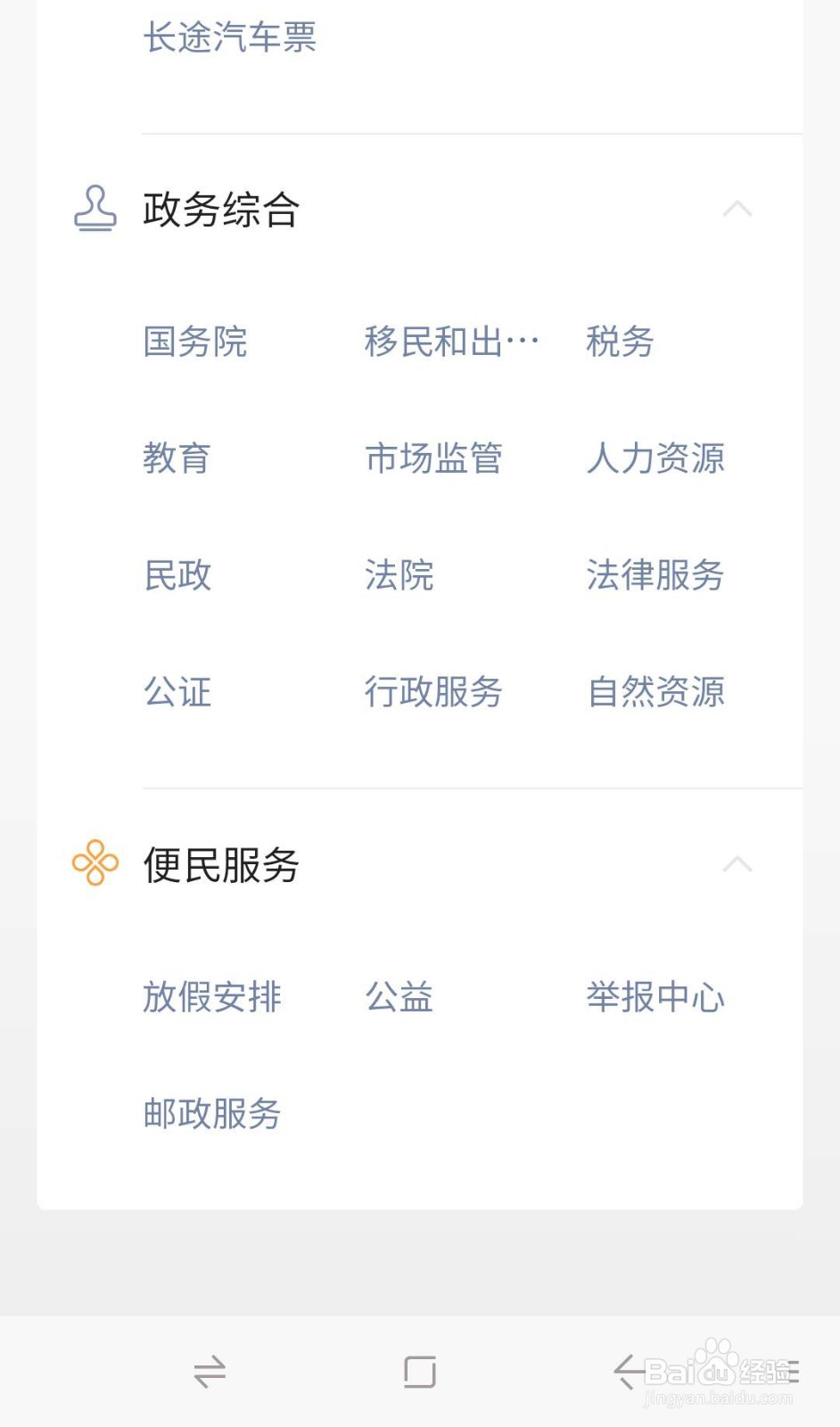Tap the 公益 service
Screen dimensions: 840x1427
point(399,997)
